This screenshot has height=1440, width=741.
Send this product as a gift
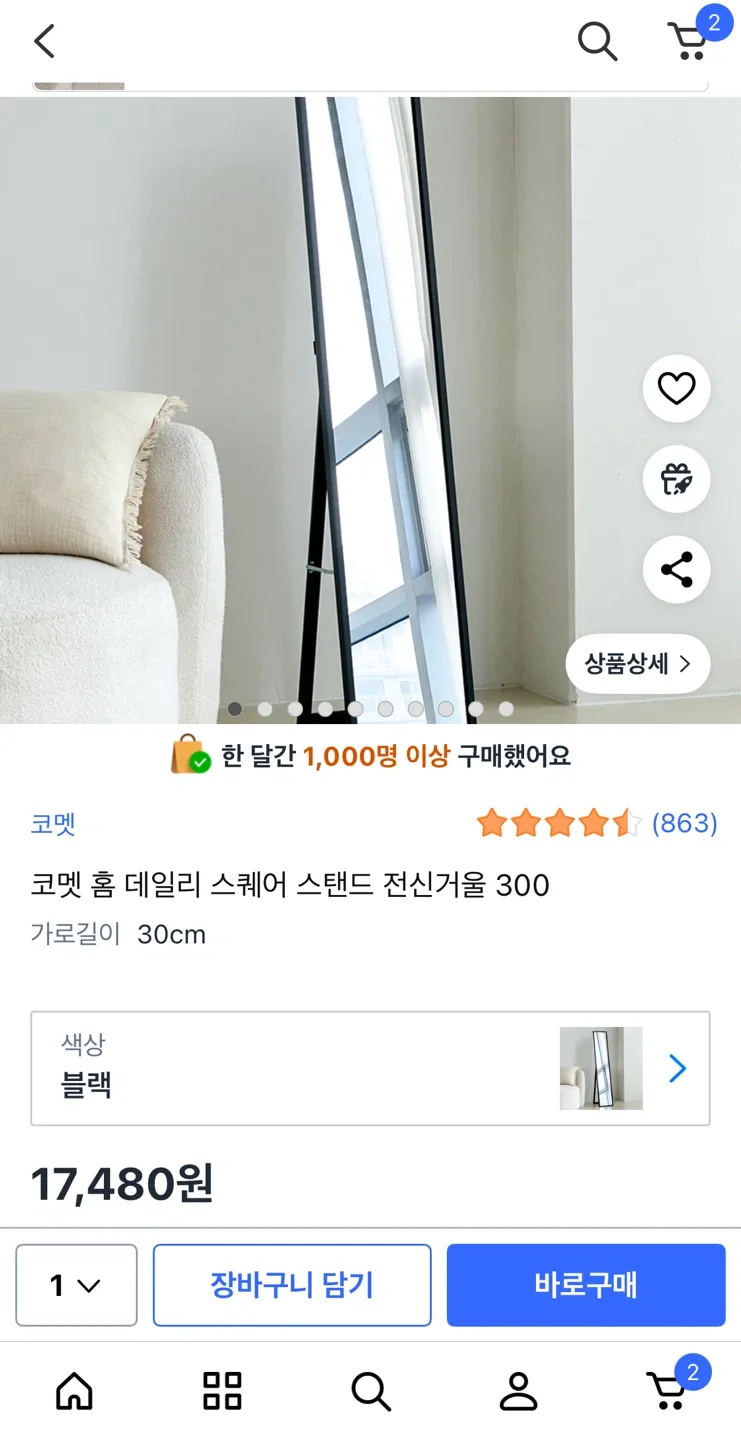[x=676, y=479]
